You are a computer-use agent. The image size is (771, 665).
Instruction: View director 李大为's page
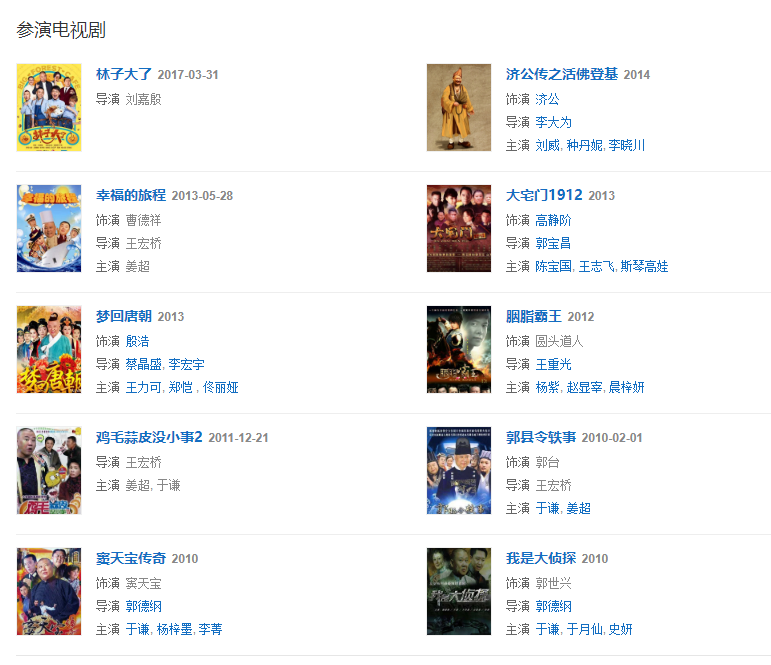(x=553, y=122)
